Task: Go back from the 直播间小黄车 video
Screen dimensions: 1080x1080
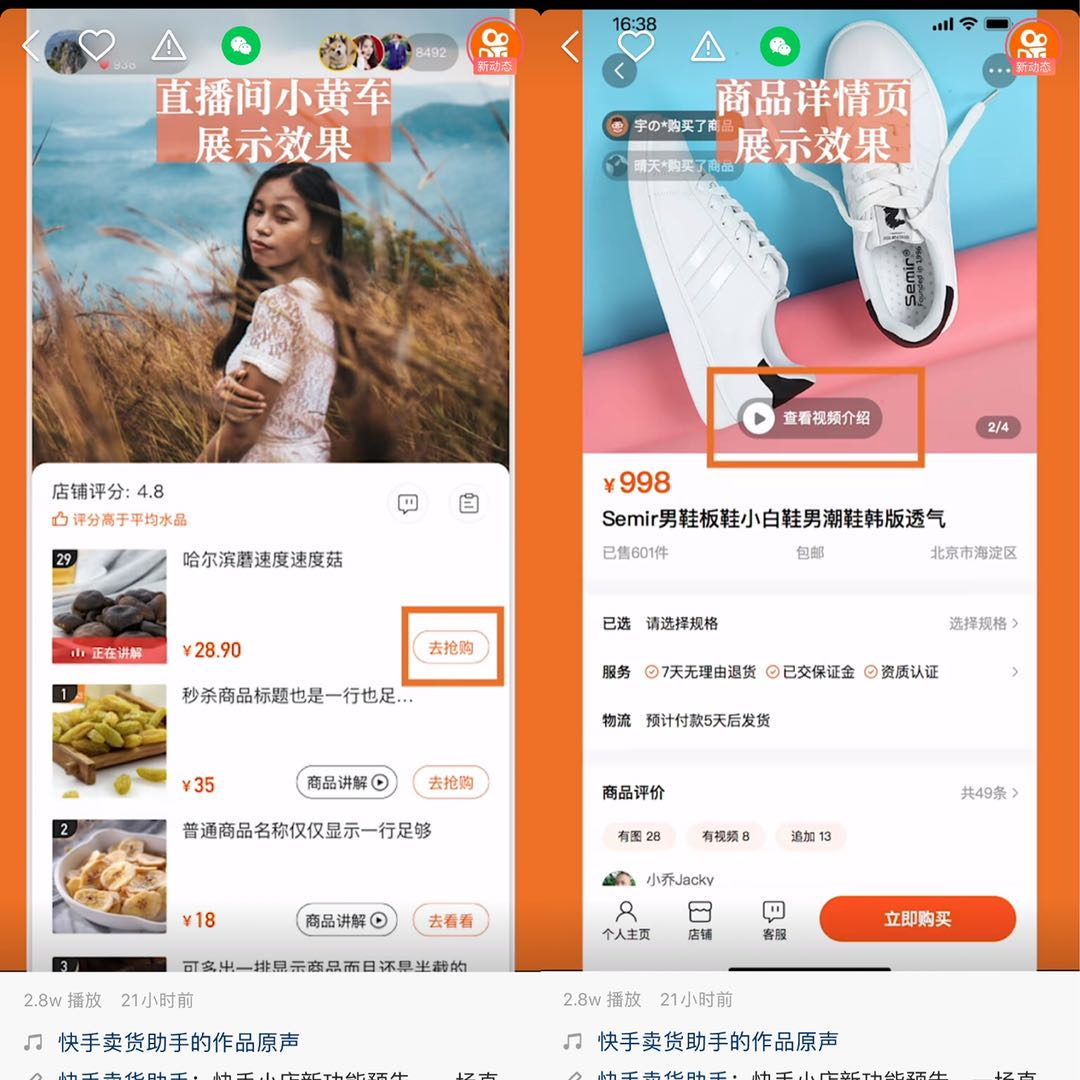Action: point(31,46)
